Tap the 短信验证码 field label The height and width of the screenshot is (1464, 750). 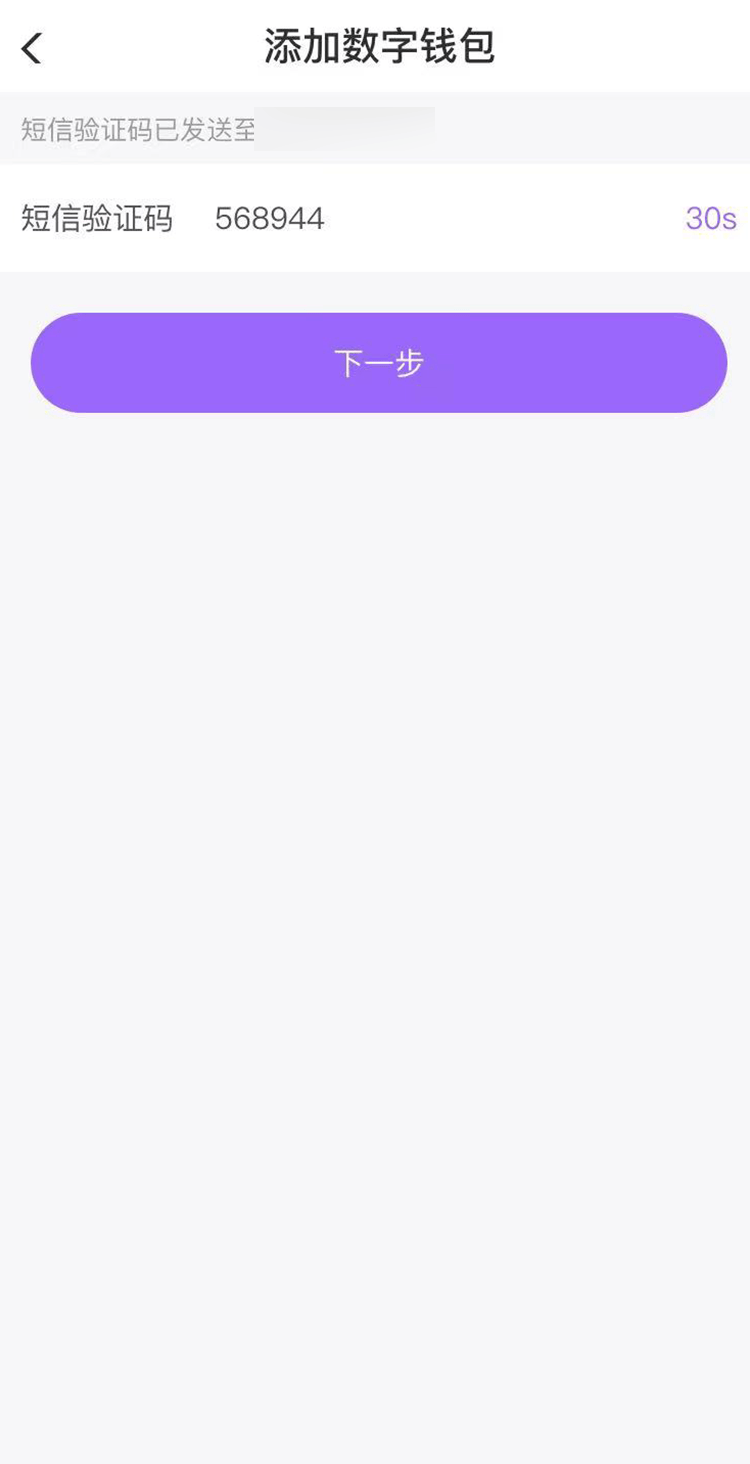96,219
